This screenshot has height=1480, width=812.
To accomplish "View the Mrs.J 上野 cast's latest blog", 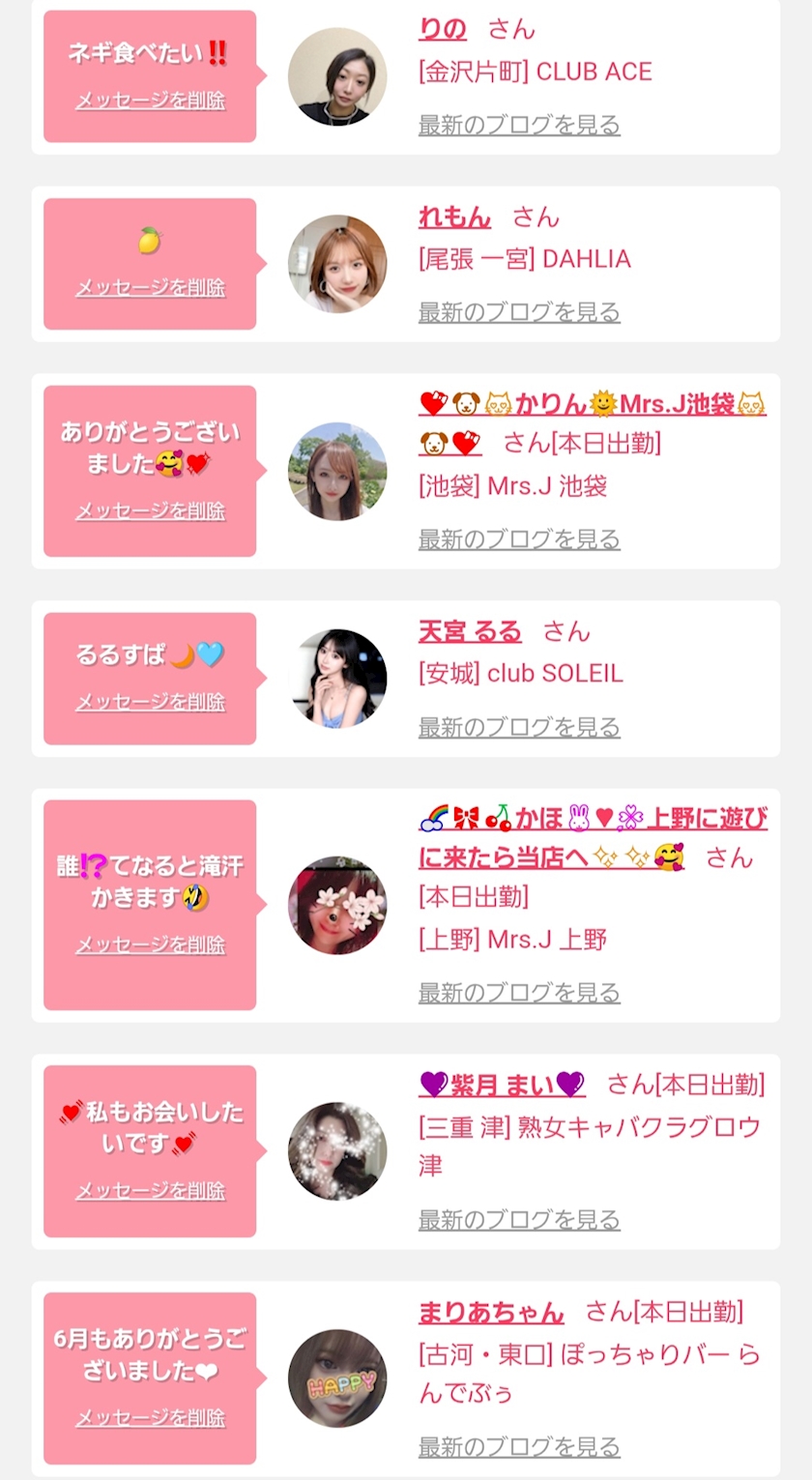I will click(519, 993).
